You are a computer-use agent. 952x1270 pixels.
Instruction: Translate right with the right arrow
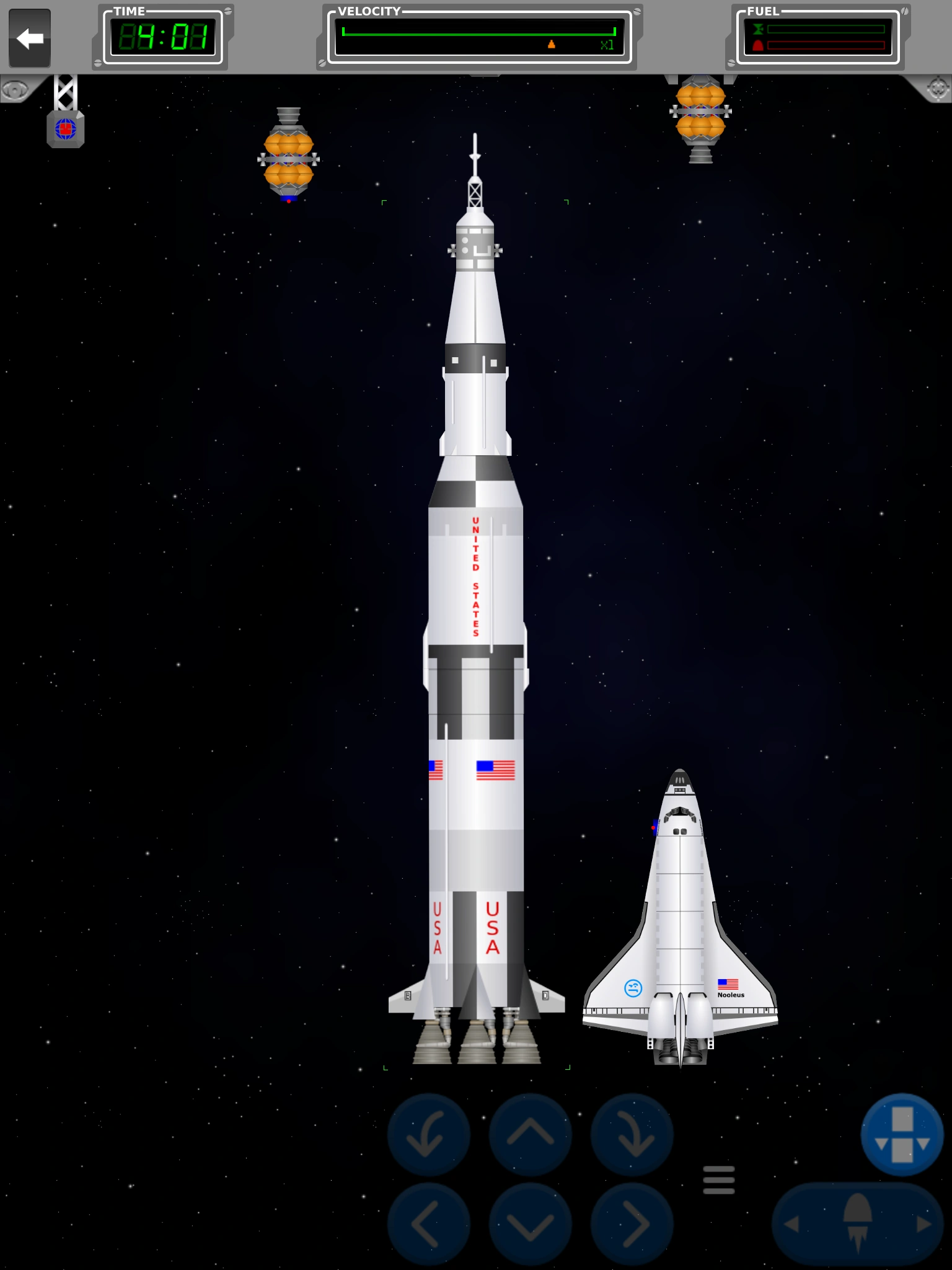pos(632,1224)
